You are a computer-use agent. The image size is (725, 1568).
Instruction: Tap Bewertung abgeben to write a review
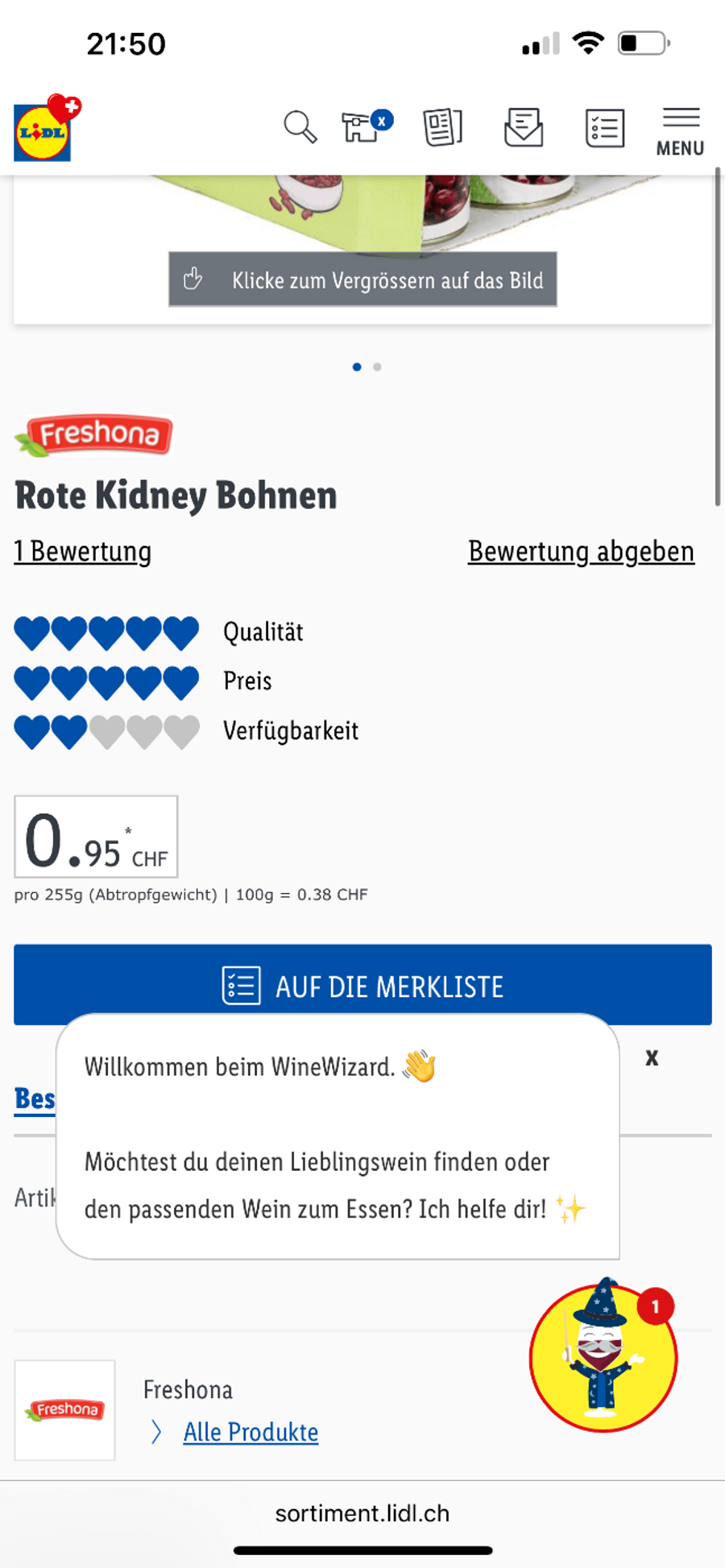point(581,552)
